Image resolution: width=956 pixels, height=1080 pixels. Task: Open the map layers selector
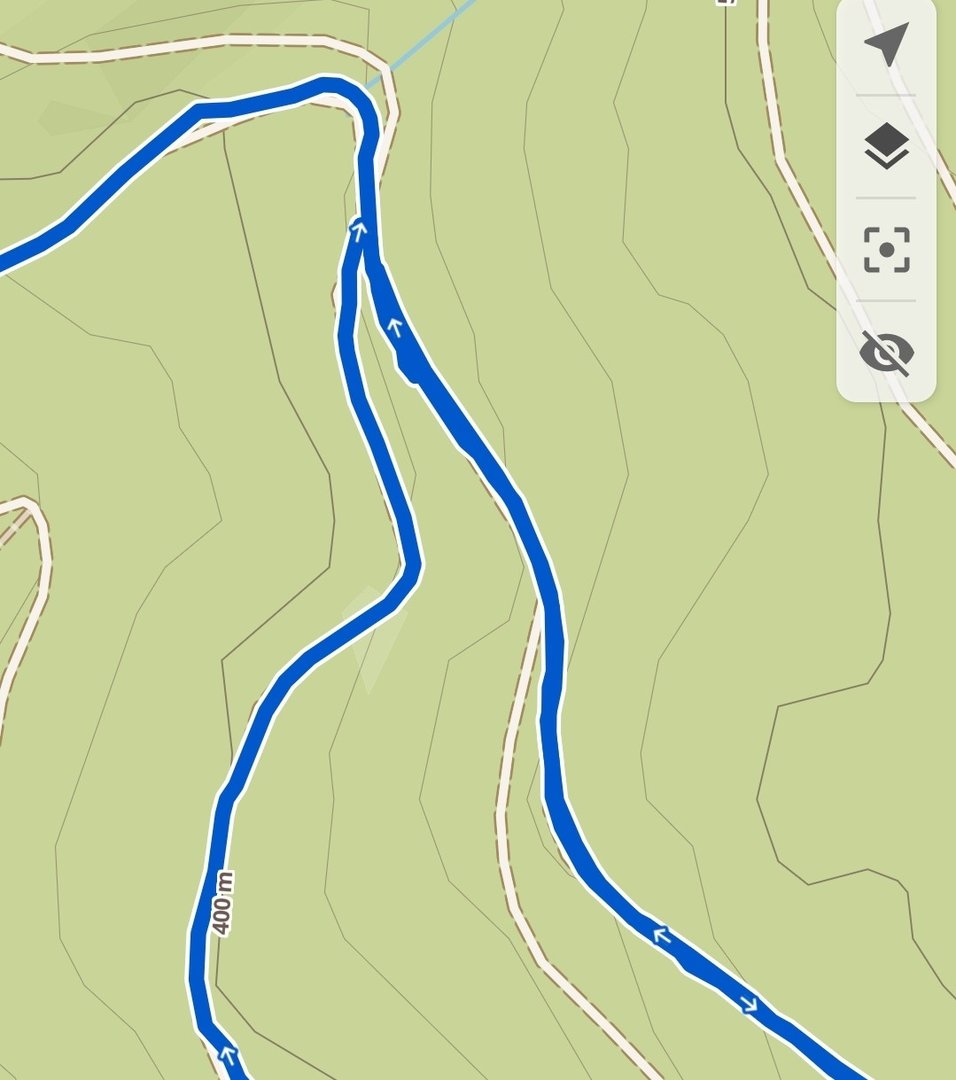886,147
